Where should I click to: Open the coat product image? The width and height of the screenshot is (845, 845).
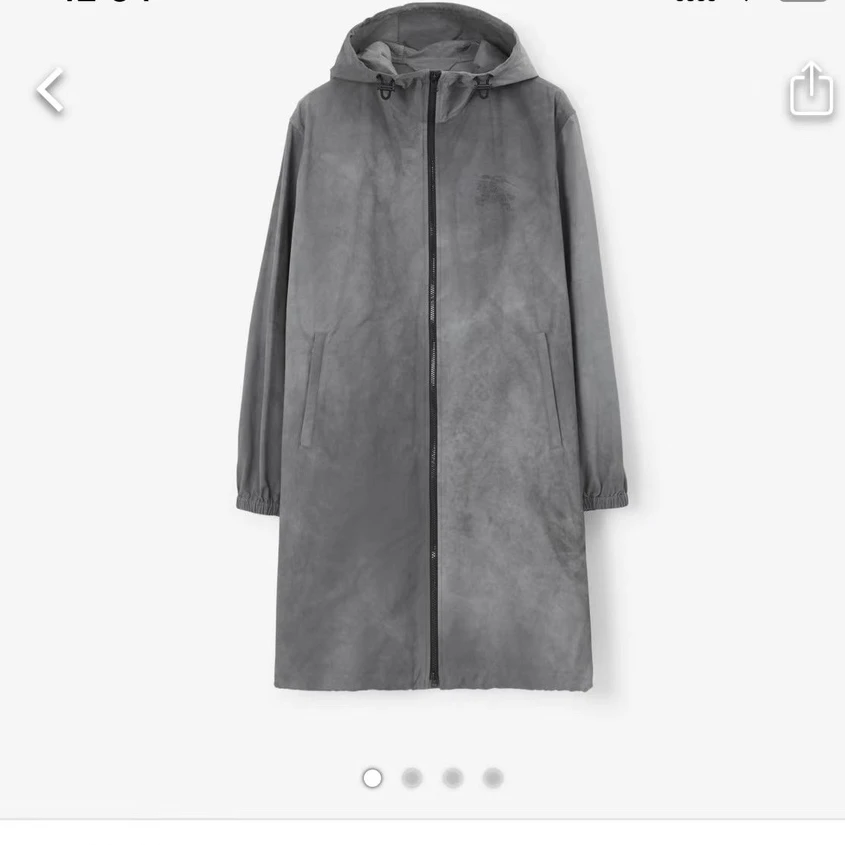(x=430, y=360)
